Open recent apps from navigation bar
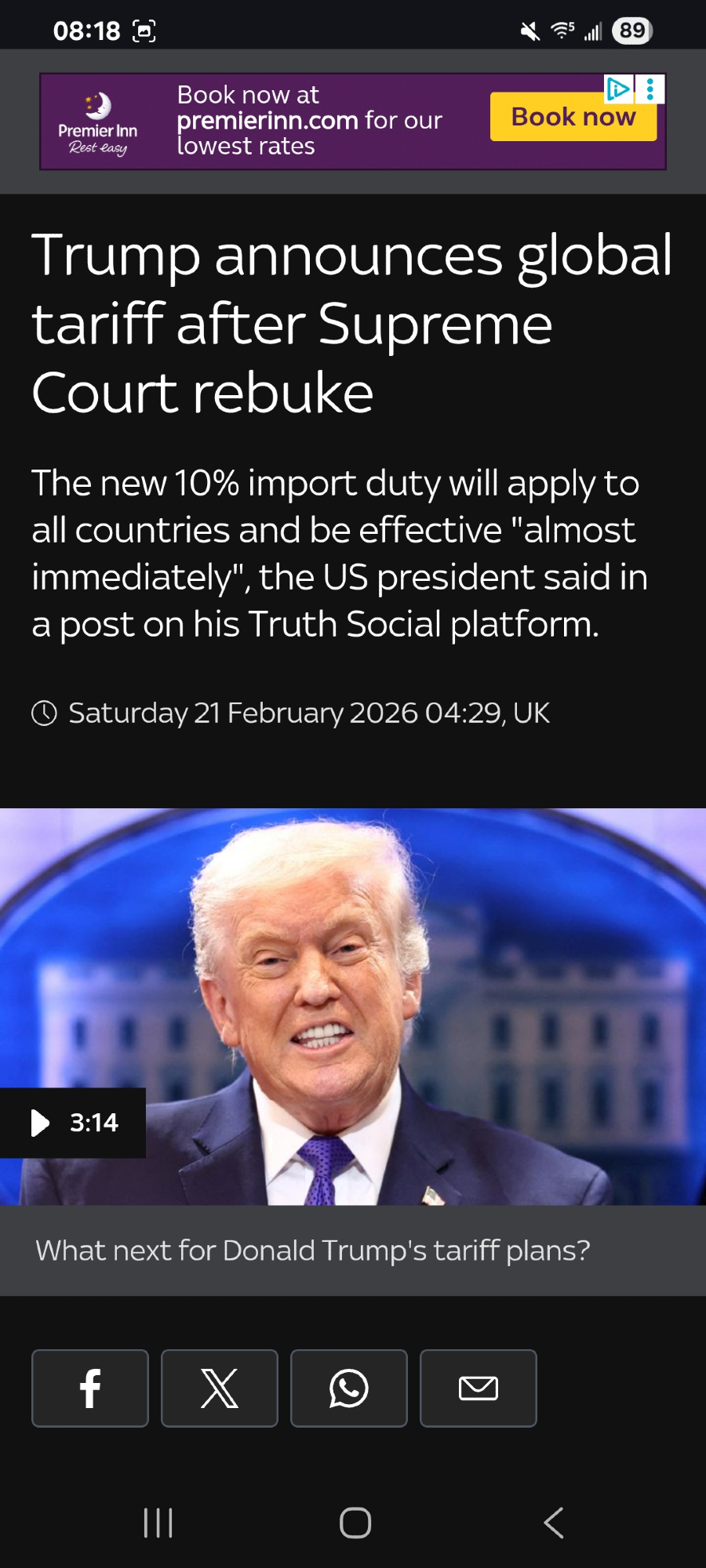 (158, 1523)
